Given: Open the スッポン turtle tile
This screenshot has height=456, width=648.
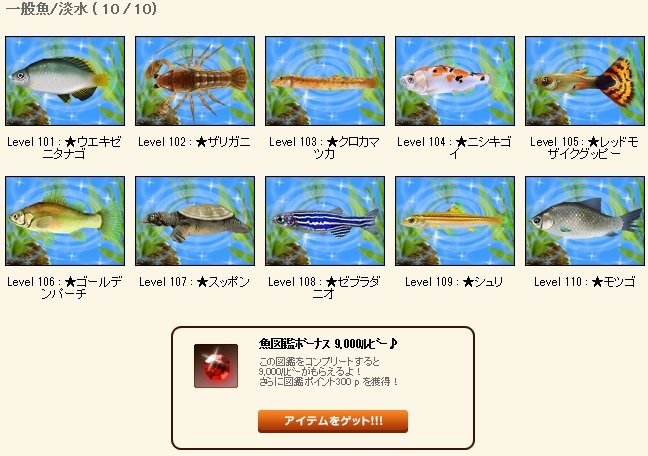Looking at the screenshot, I should pyautogui.click(x=195, y=221).
